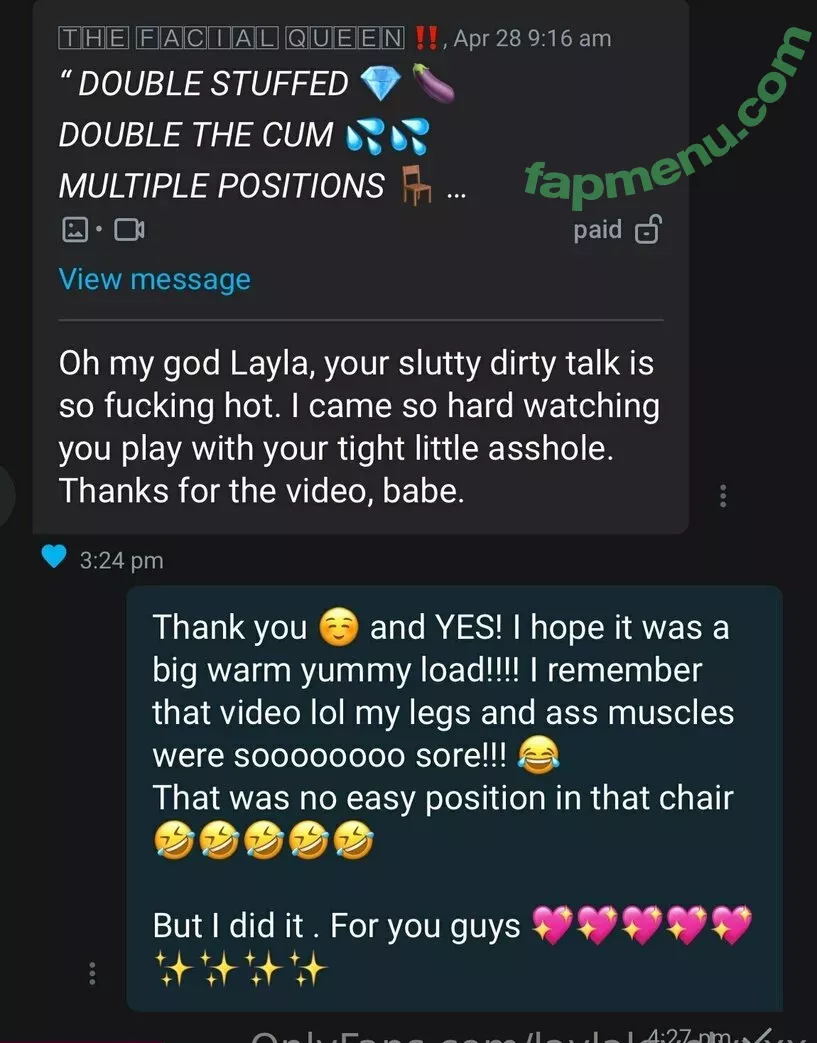Open options menu beside the 'Thank you' reply
Screen dimensions: 817x1043
coord(93,972)
